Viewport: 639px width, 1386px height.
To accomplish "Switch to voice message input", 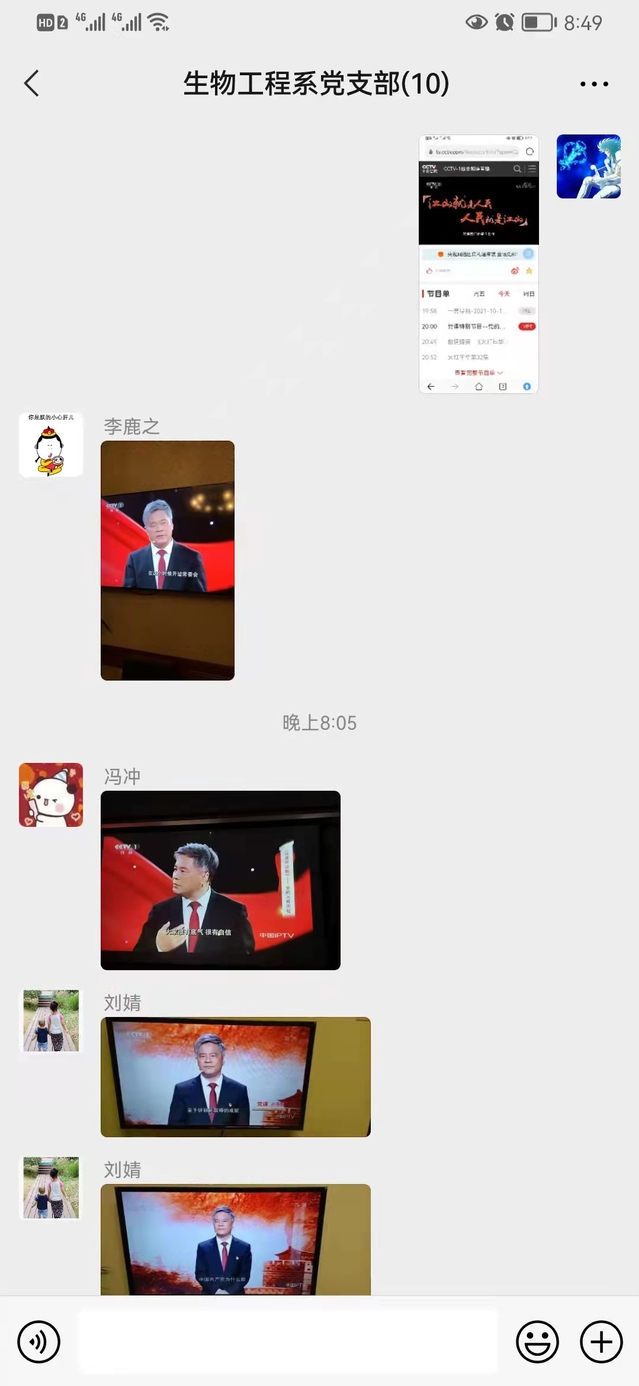I will [x=39, y=1342].
